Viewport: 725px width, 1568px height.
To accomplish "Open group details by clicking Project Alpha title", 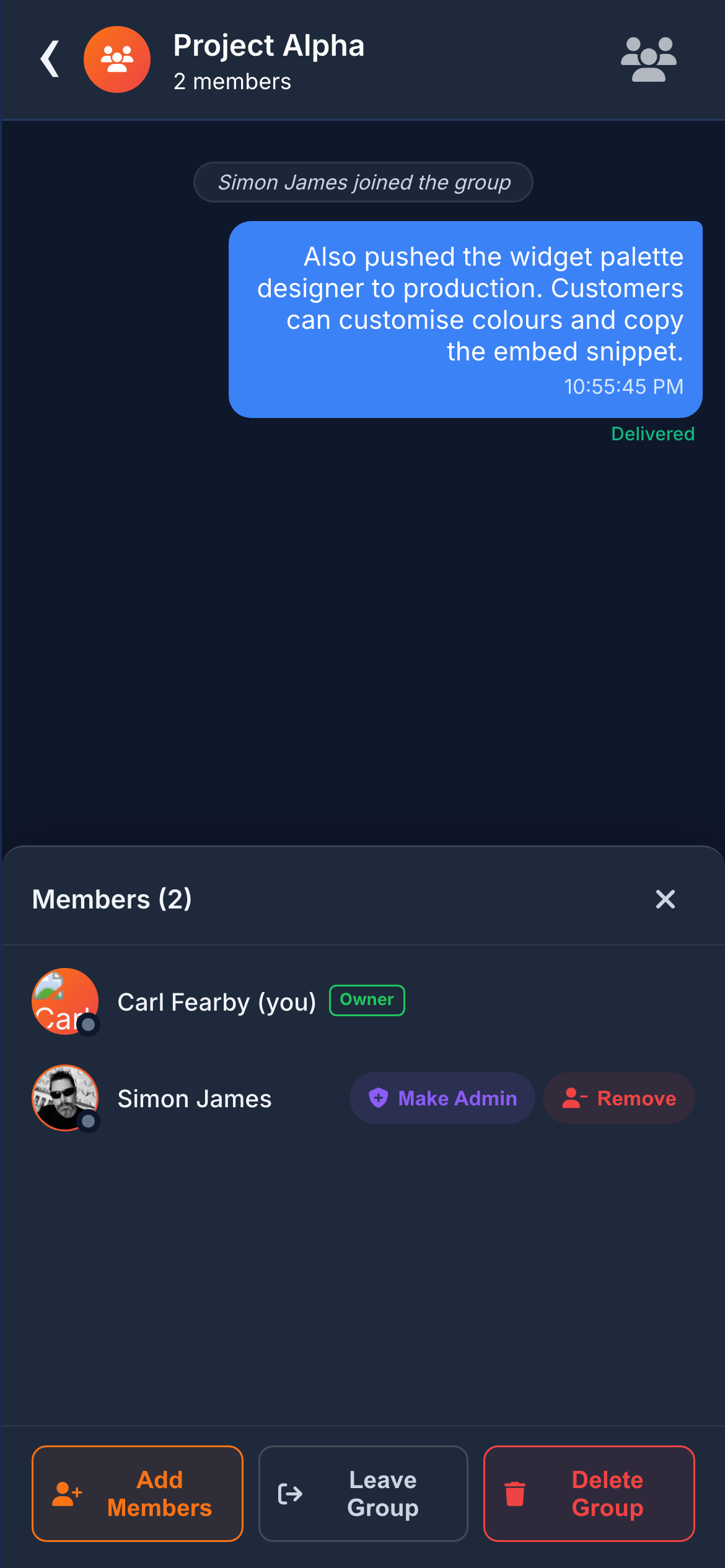I will pyautogui.click(x=268, y=45).
